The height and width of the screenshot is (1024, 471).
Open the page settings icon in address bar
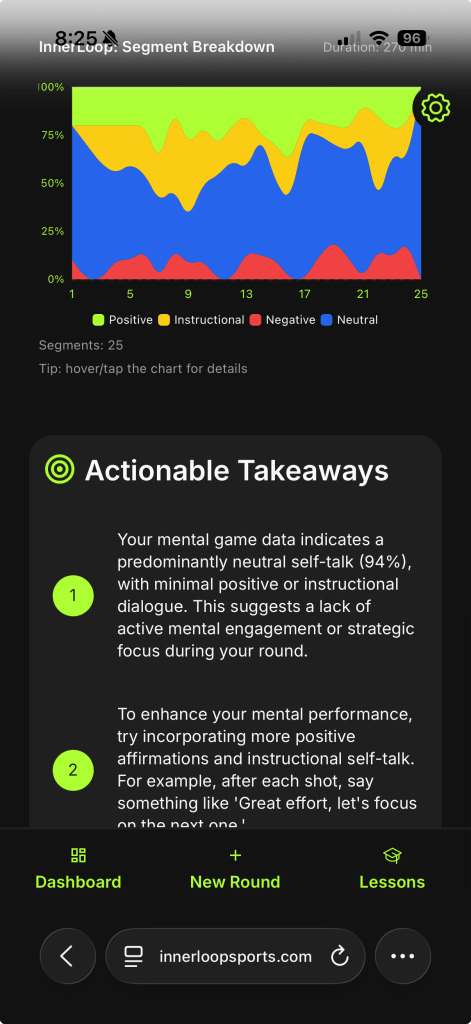(134, 957)
